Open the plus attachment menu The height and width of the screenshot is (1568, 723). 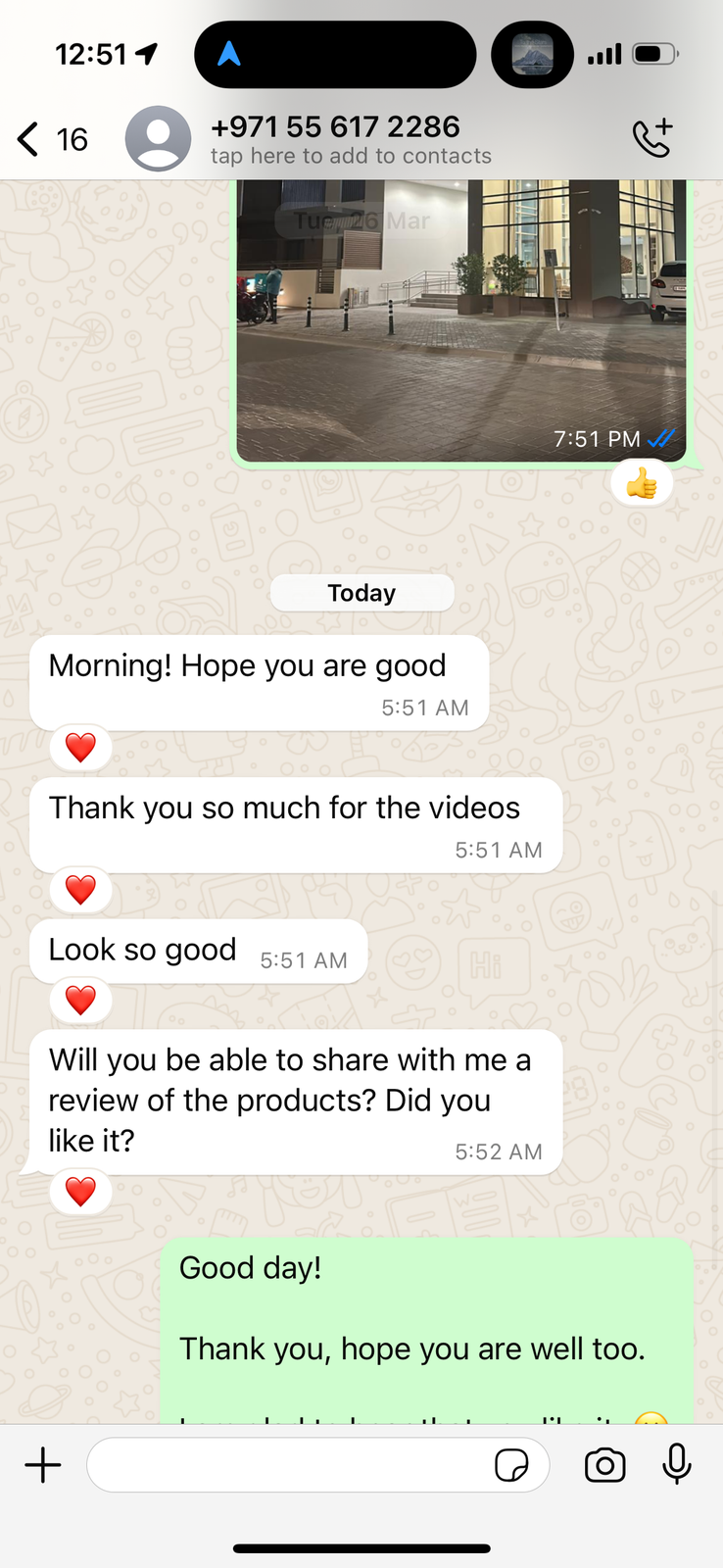(x=43, y=1465)
